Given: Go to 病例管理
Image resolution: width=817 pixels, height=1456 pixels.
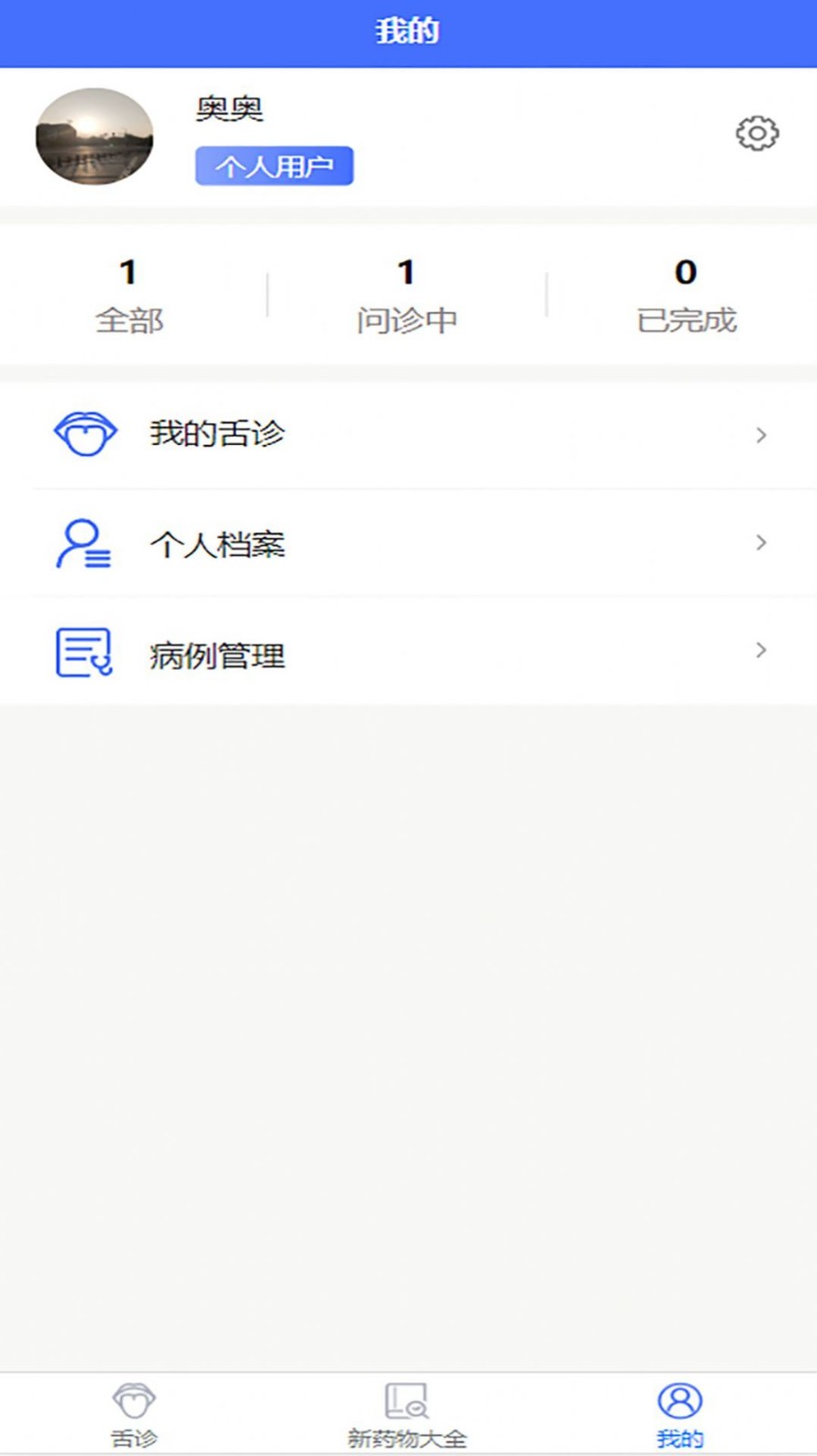Looking at the screenshot, I should 408,652.
